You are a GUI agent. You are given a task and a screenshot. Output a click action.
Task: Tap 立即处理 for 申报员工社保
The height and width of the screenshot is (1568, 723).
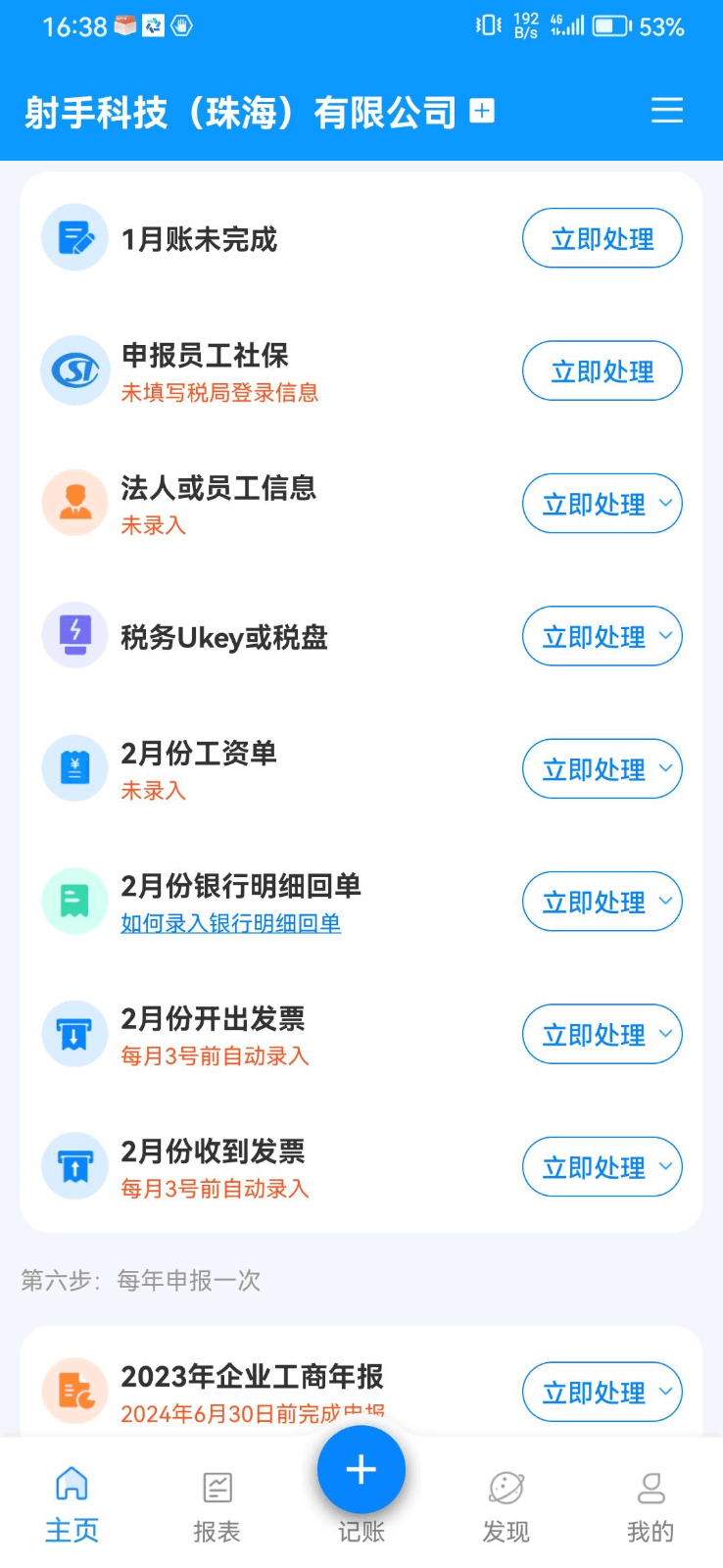pyautogui.click(x=602, y=370)
